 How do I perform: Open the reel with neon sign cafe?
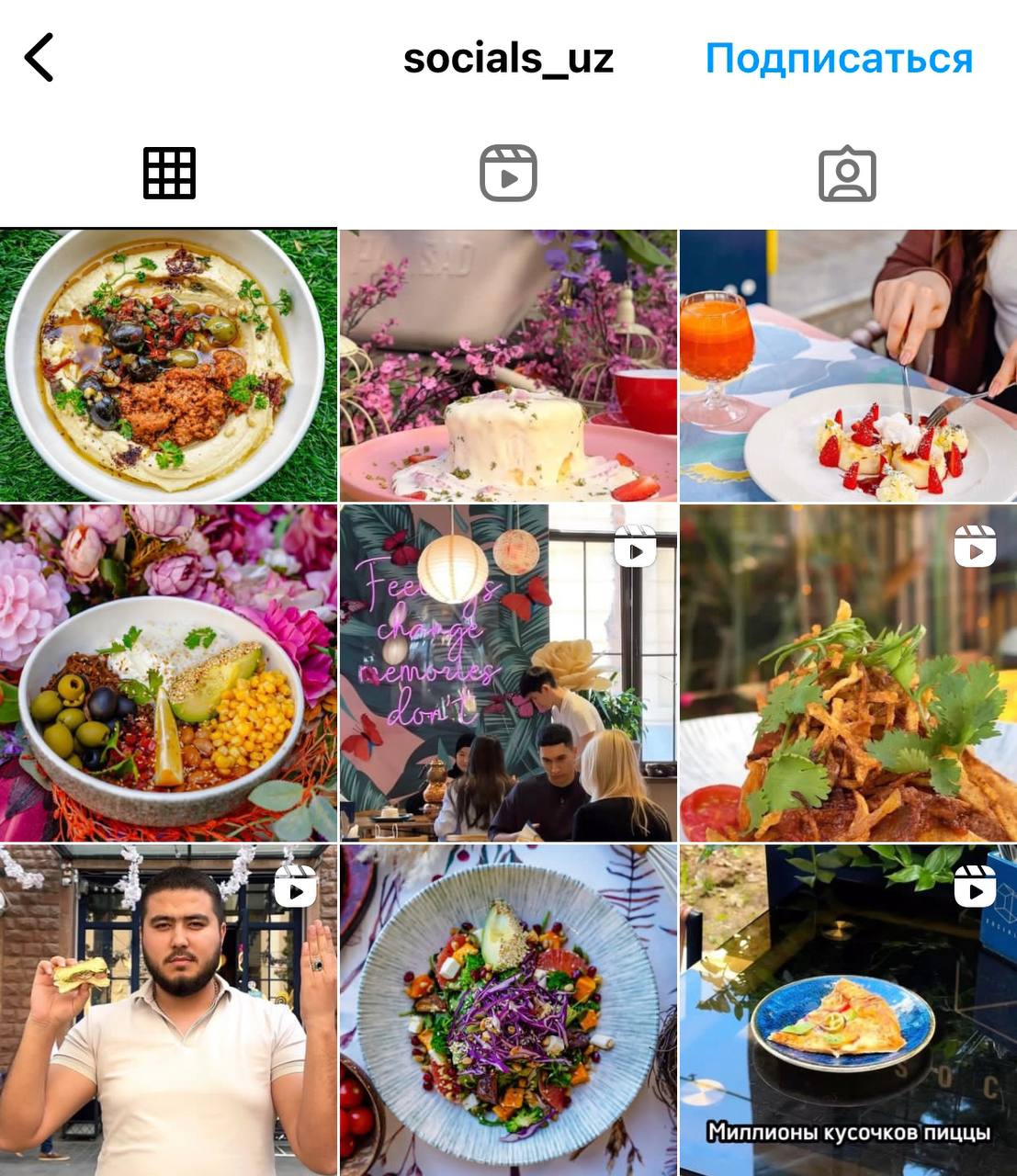pyautogui.click(x=508, y=673)
